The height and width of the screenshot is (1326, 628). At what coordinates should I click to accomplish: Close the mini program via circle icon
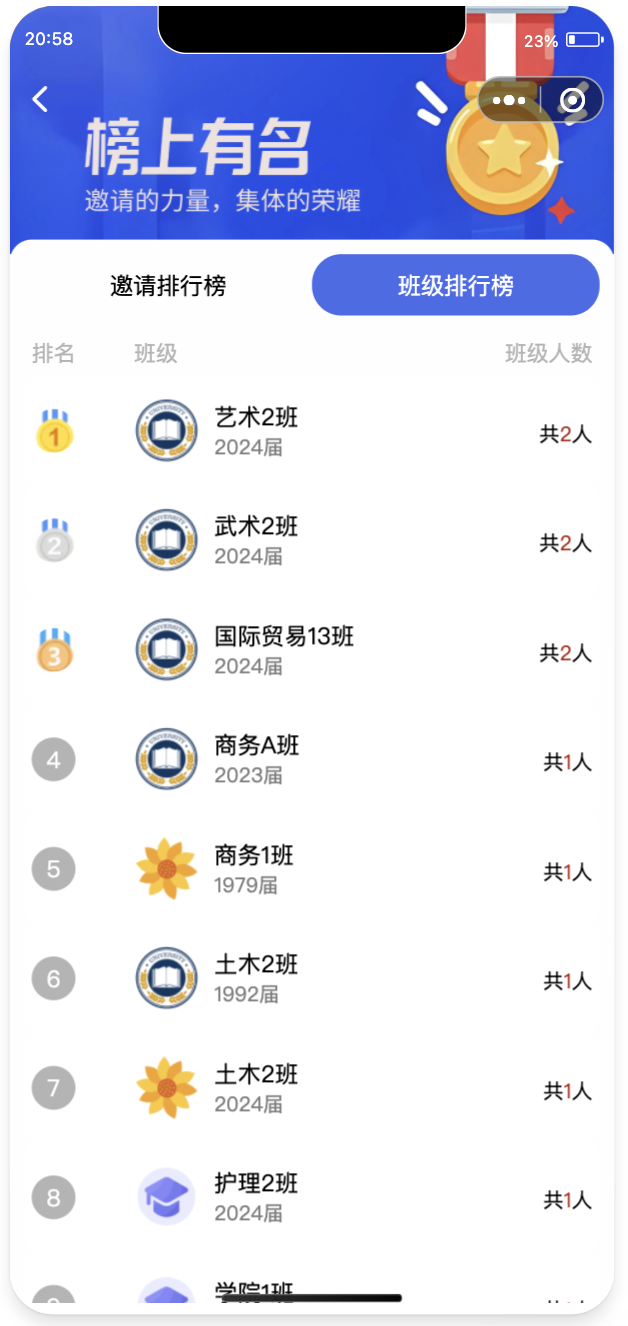[x=572, y=100]
